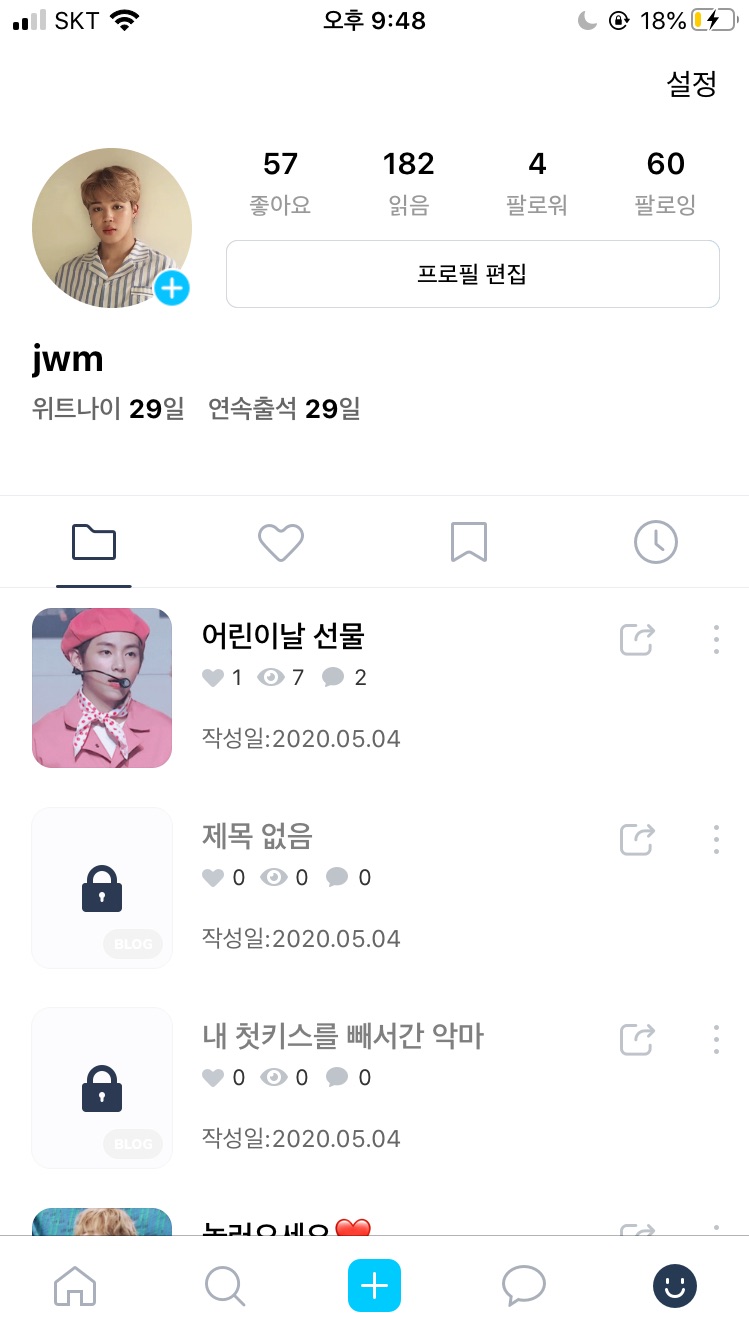Switch to the bookmarks tab
The height and width of the screenshot is (1334, 749).
[x=468, y=543]
